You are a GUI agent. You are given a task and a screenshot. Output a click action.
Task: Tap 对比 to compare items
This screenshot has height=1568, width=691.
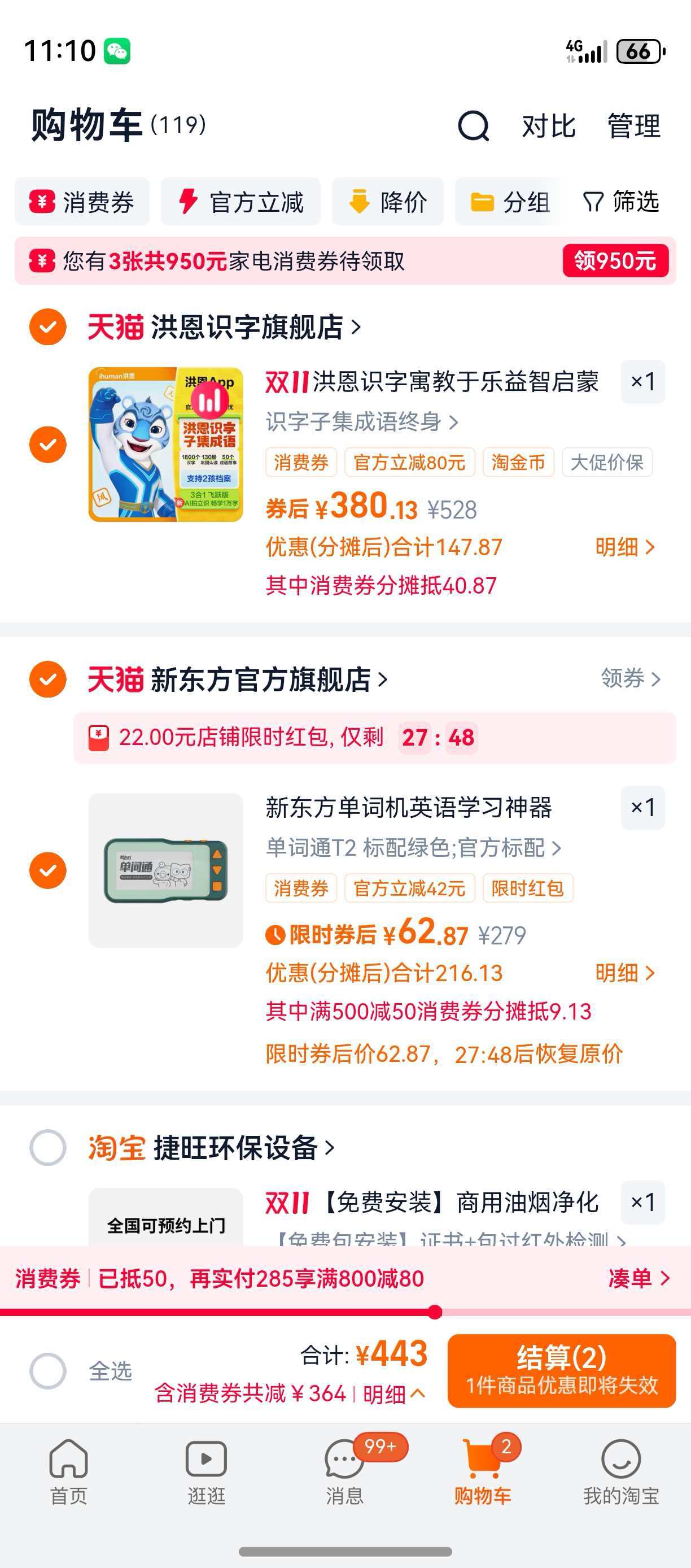click(x=549, y=127)
